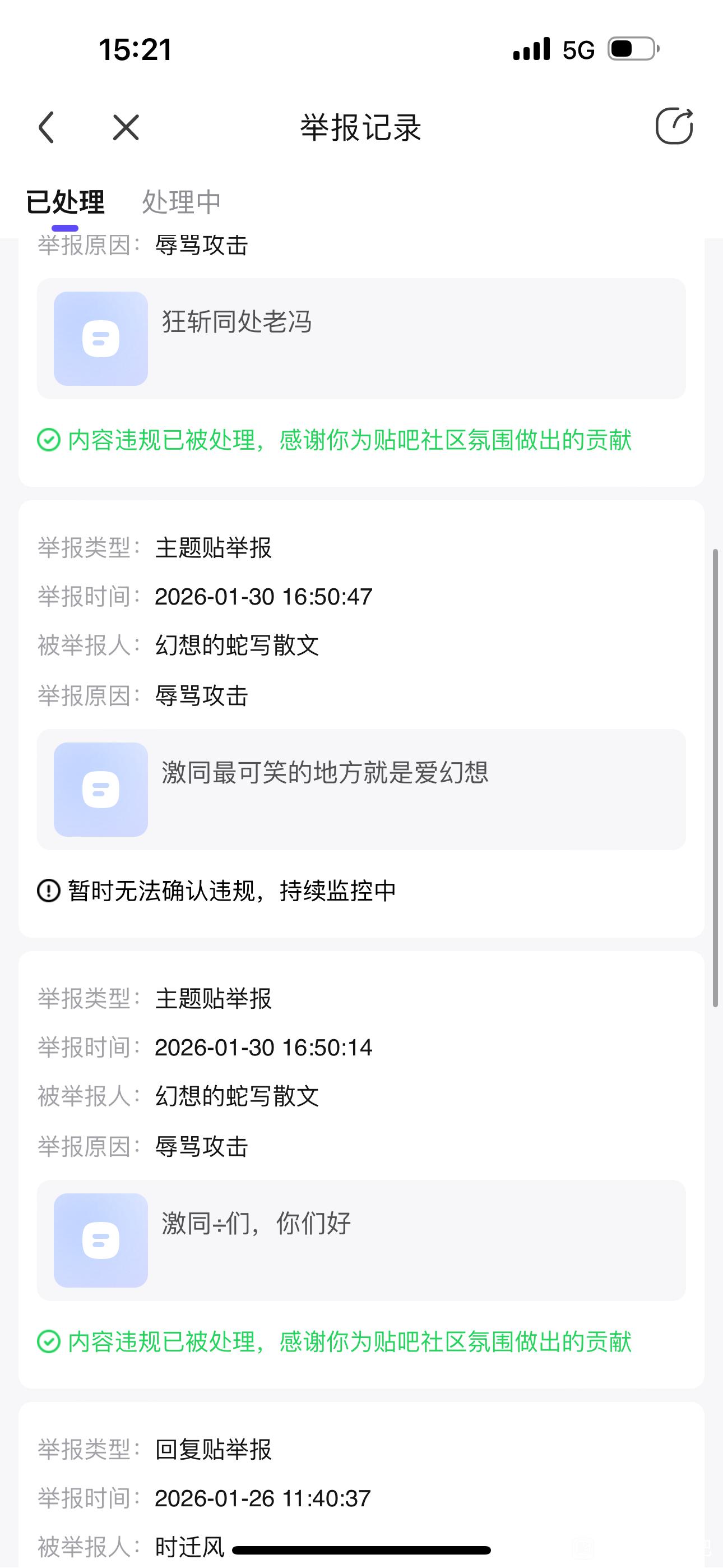Close the 举报记录 page

pos(126,127)
